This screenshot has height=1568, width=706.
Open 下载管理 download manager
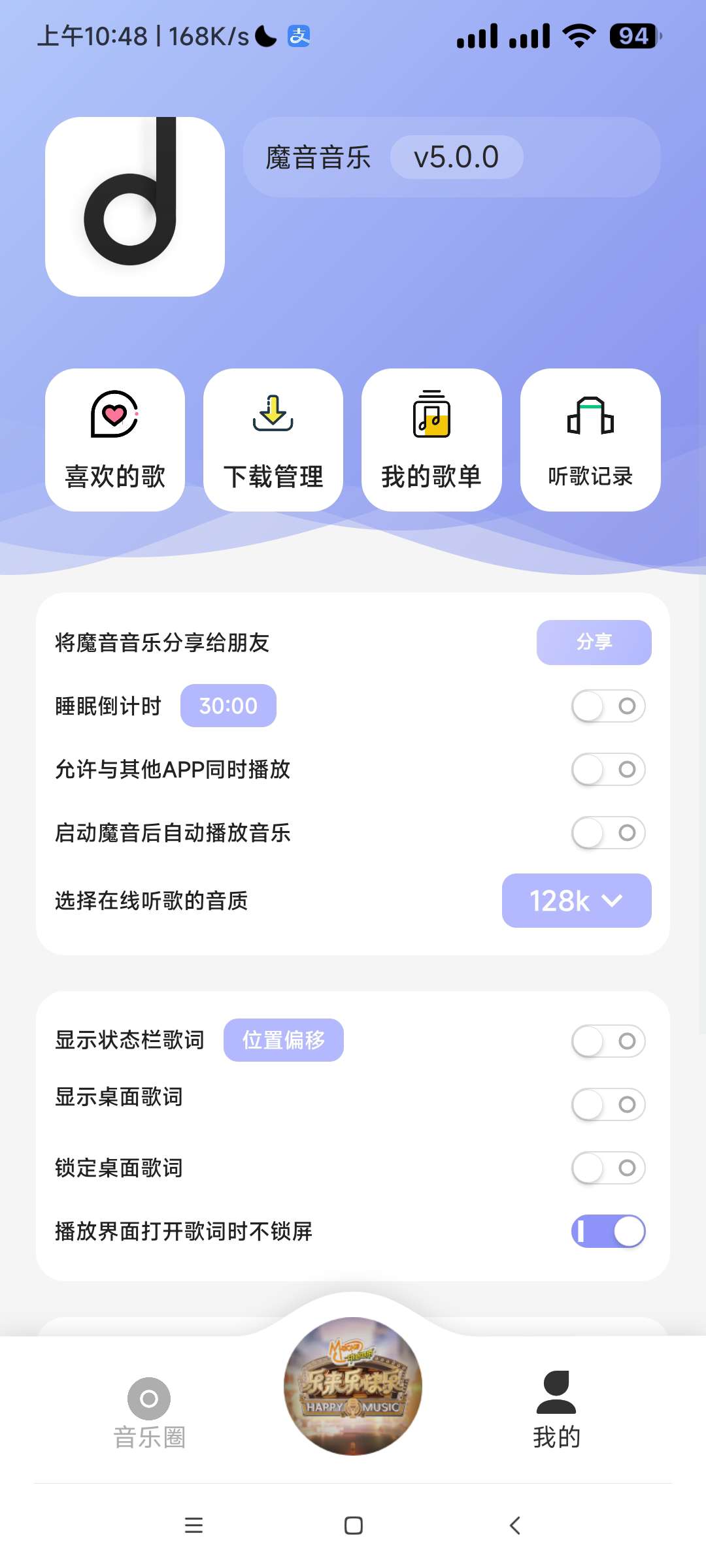click(273, 440)
